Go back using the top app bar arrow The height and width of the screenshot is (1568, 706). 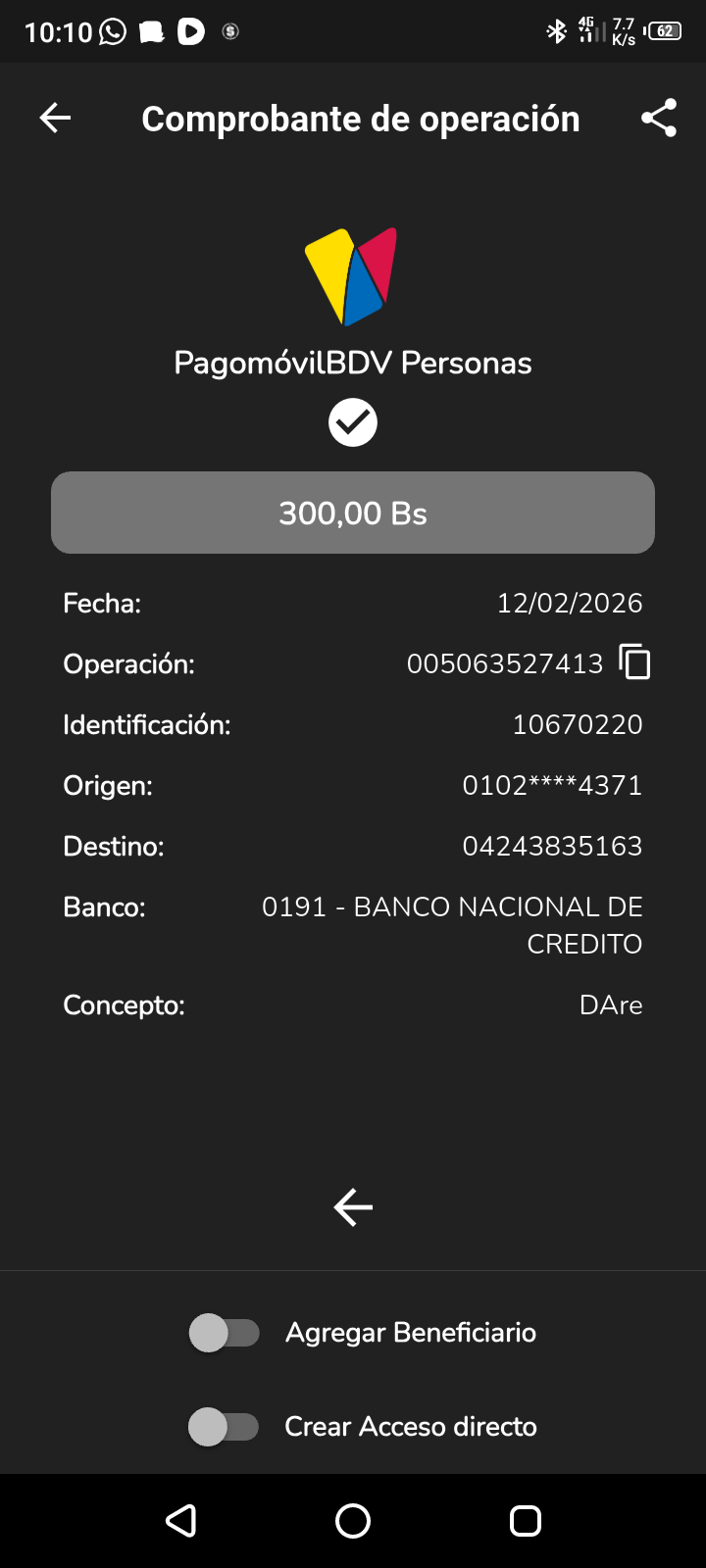coord(55,119)
